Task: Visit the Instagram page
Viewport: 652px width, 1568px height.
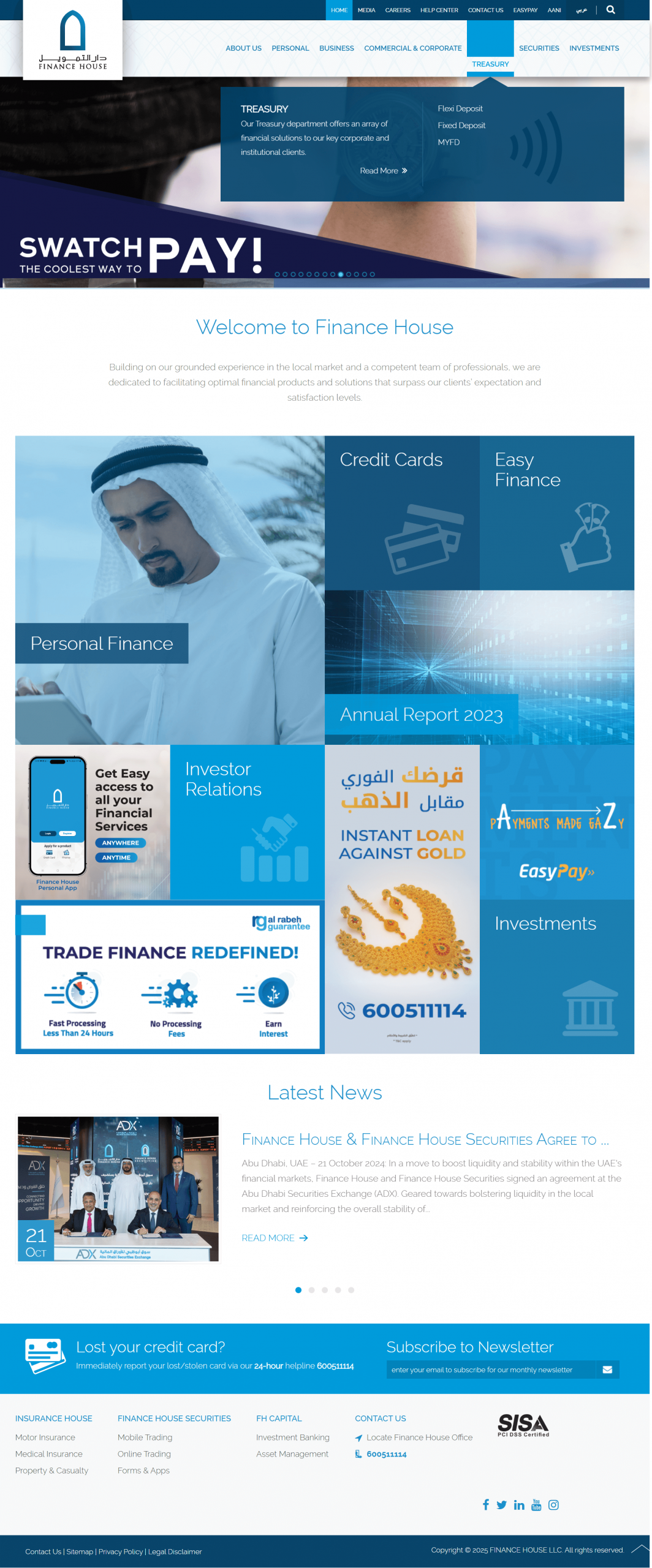Action: [553, 1505]
